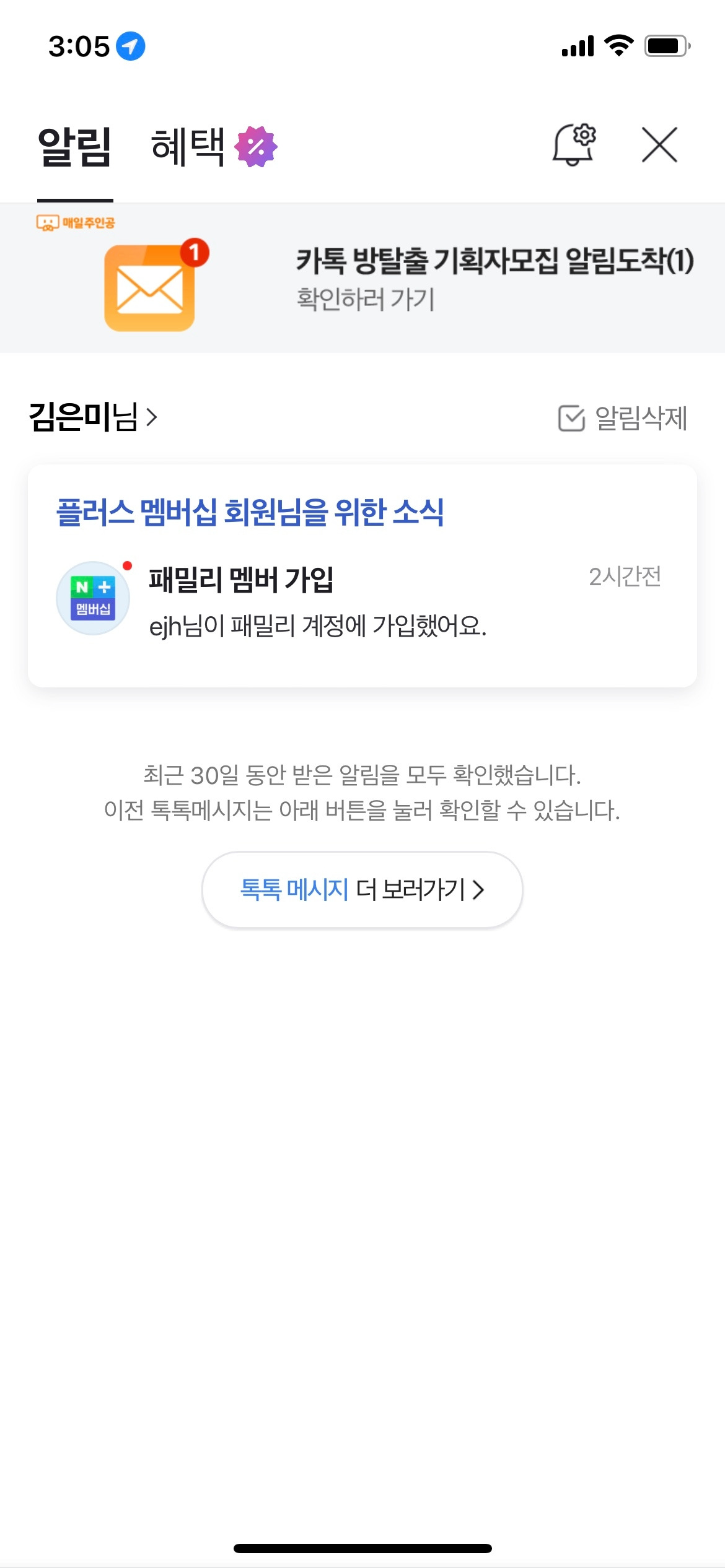725x1568 pixels.
Task: Tap the orange envelope mail icon
Action: point(151,288)
